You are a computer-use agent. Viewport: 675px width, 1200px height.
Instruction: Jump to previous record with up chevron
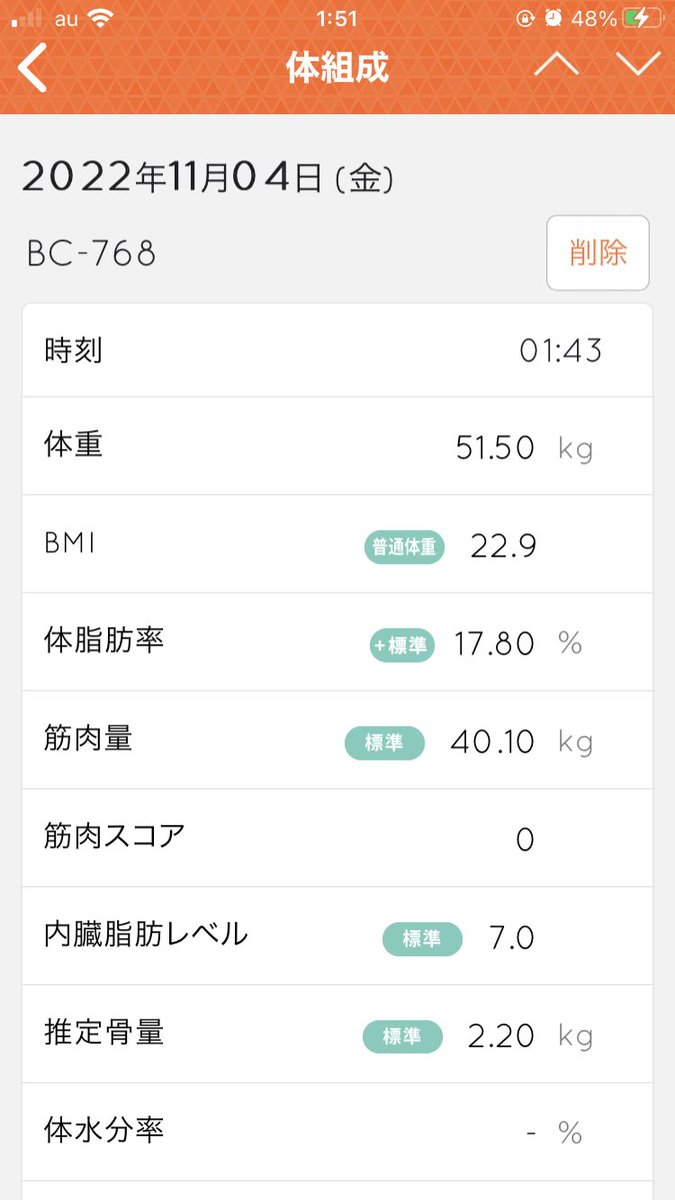click(x=557, y=64)
